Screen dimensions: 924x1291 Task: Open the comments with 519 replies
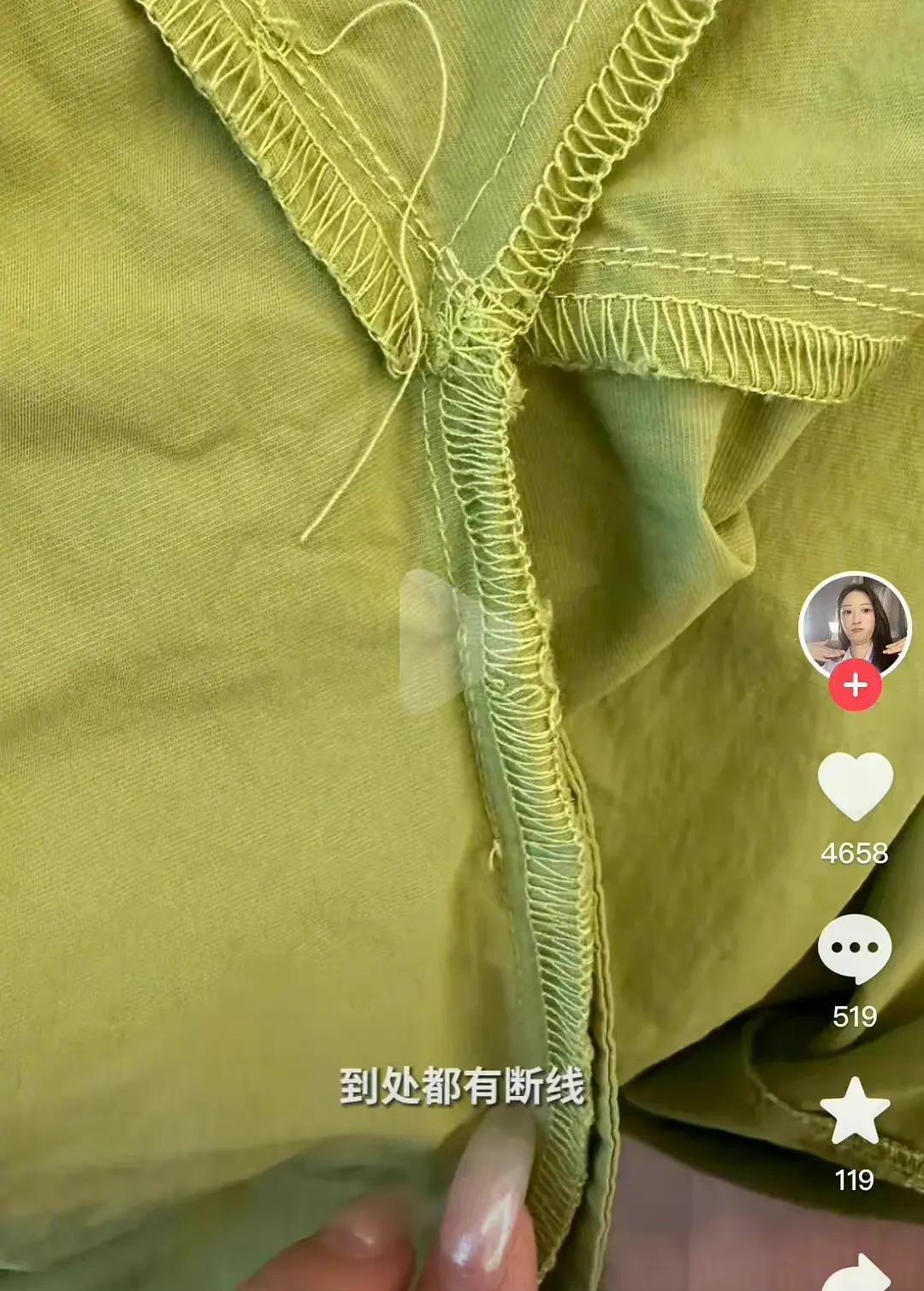[855, 948]
